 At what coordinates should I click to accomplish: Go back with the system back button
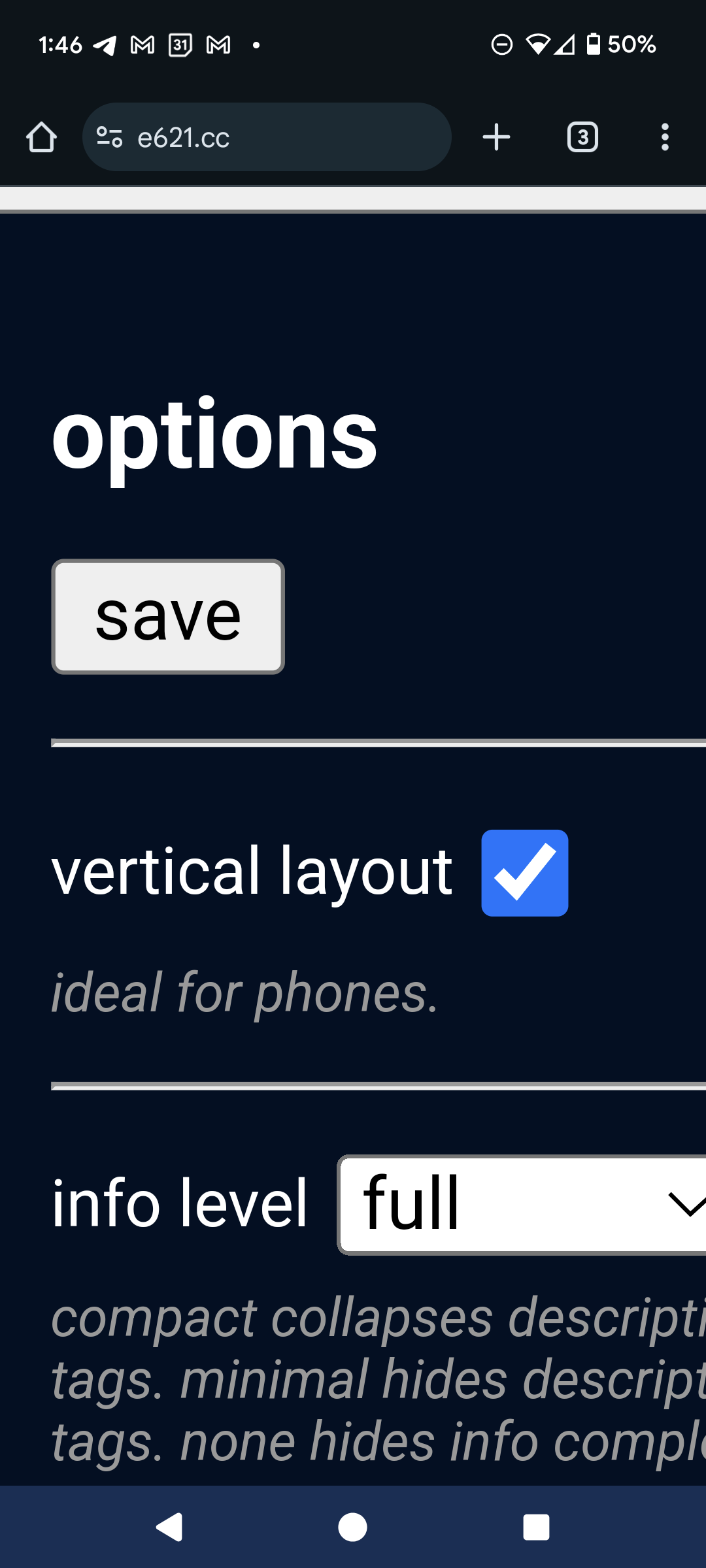pos(169,1527)
